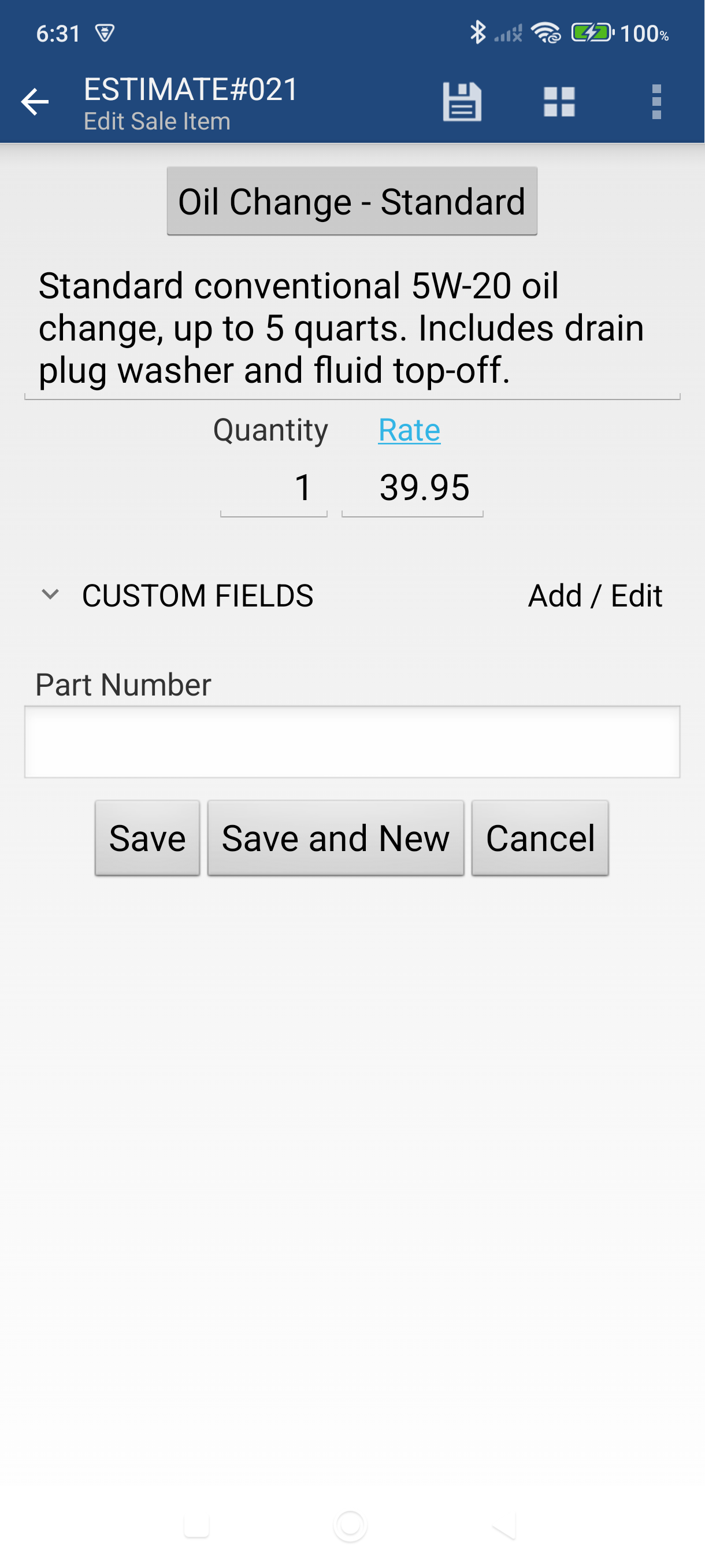Cancel editing the sale item

point(540,838)
